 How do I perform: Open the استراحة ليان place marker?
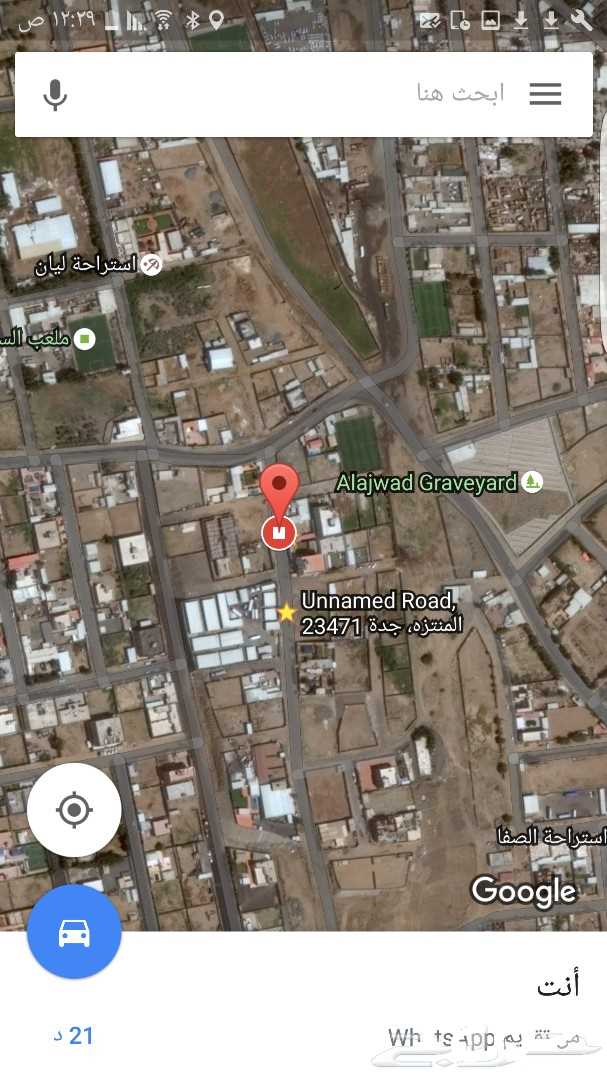(152, 264)
